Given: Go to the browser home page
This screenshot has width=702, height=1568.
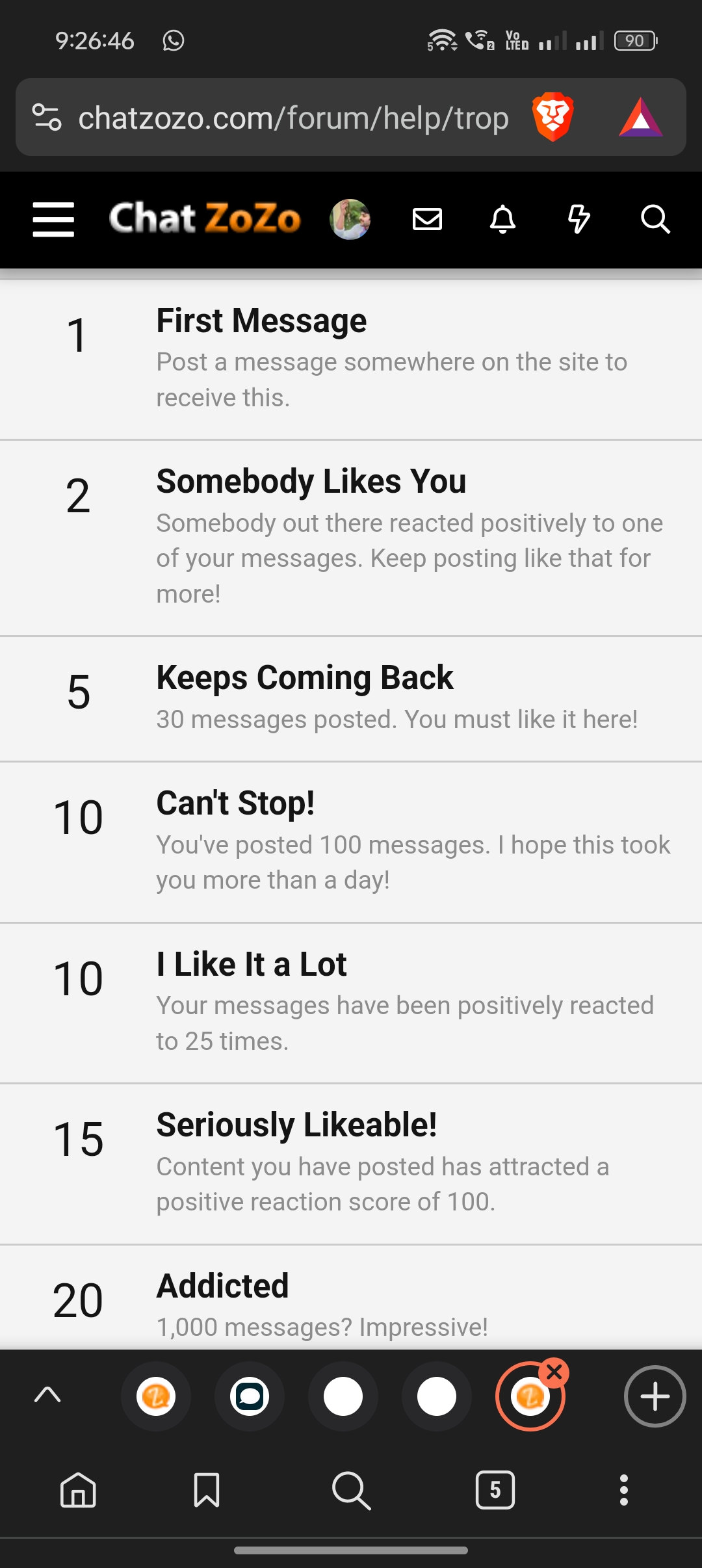Looking at the screenshot, I should coord(78,1490).
